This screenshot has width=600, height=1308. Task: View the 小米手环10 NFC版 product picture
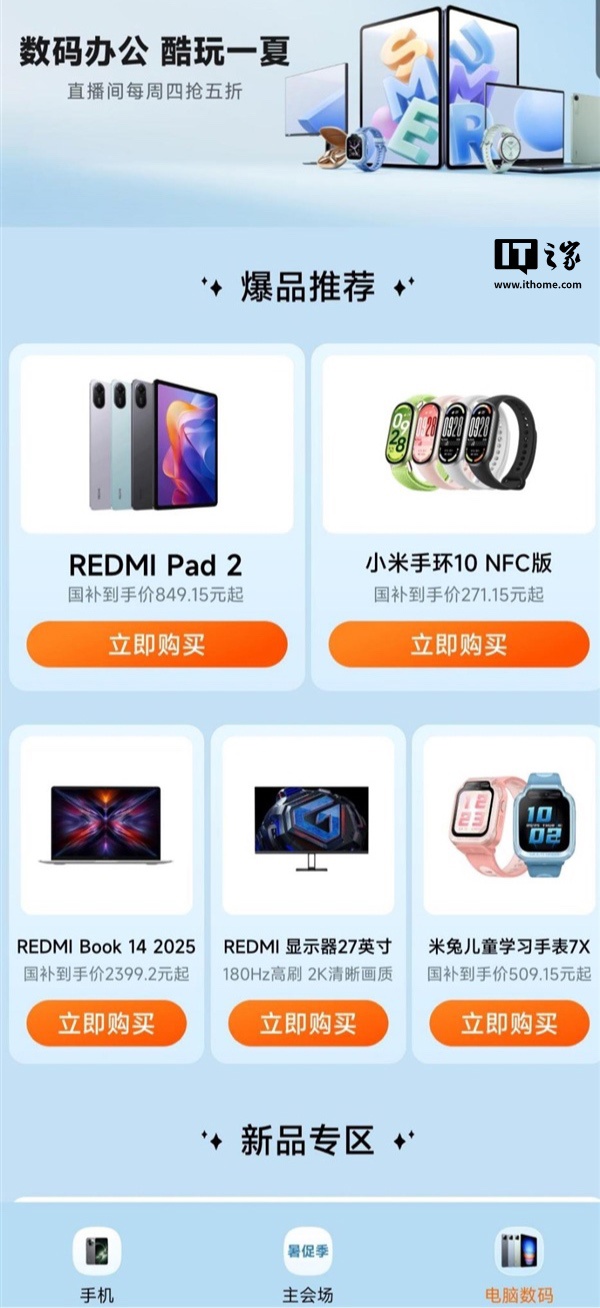click(459, 443)
